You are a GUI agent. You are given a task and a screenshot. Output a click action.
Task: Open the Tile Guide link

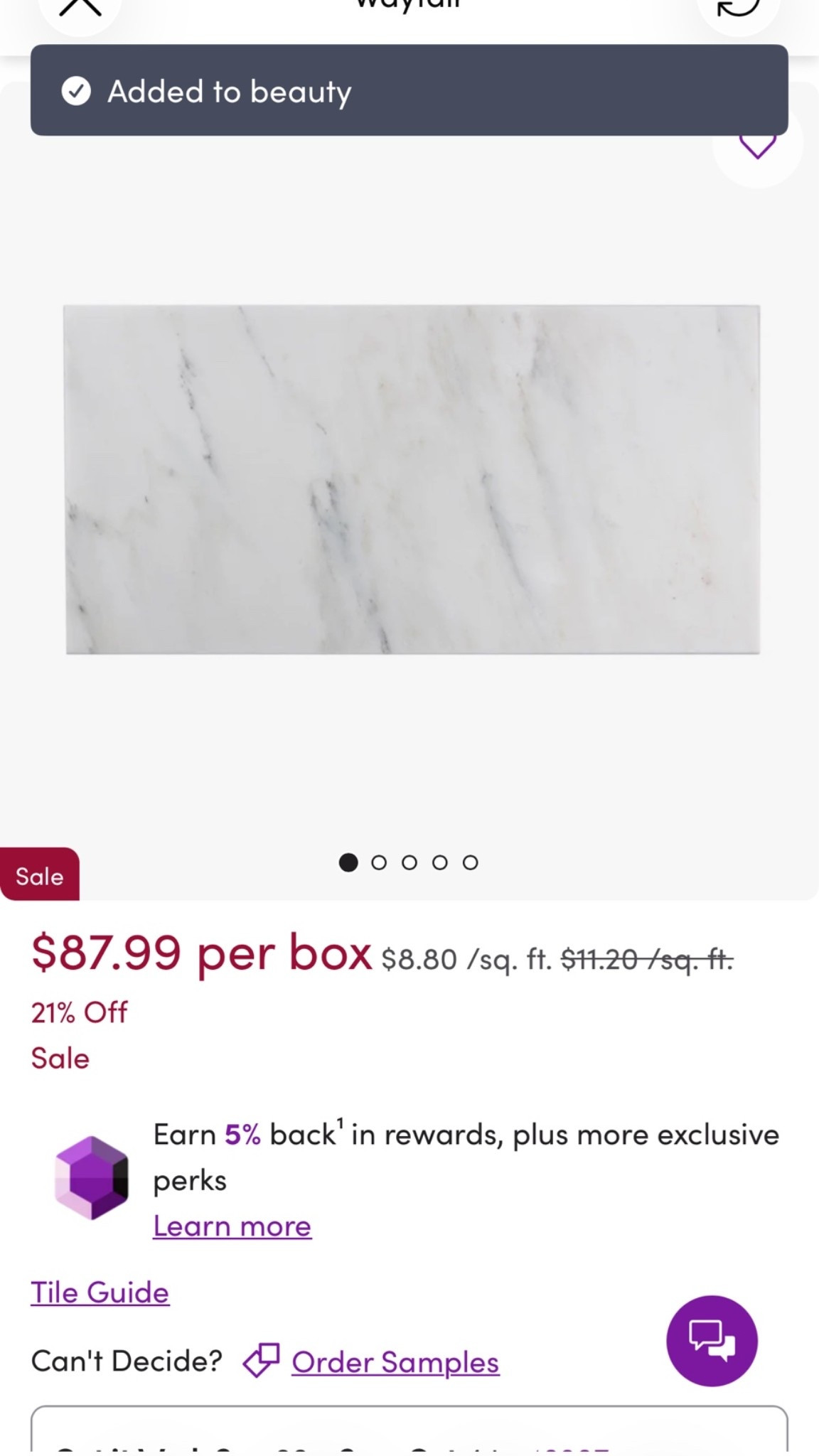pos(100,1292)
